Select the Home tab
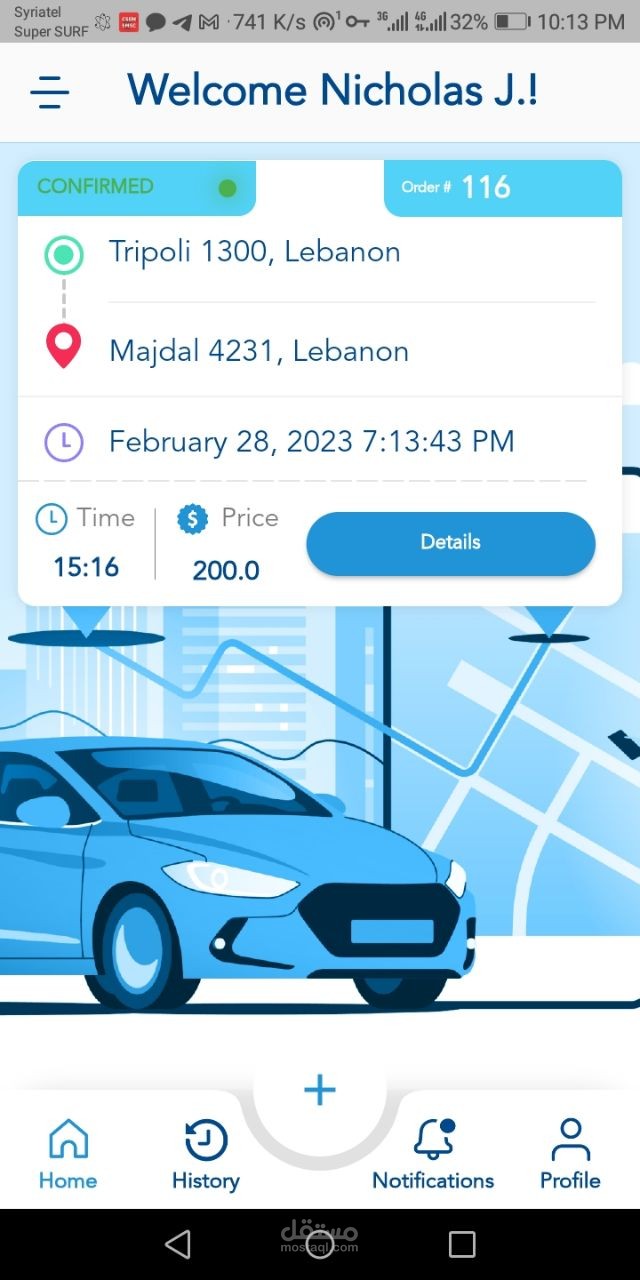This screenshot has width=640, height=1280. coord(68,1155)
